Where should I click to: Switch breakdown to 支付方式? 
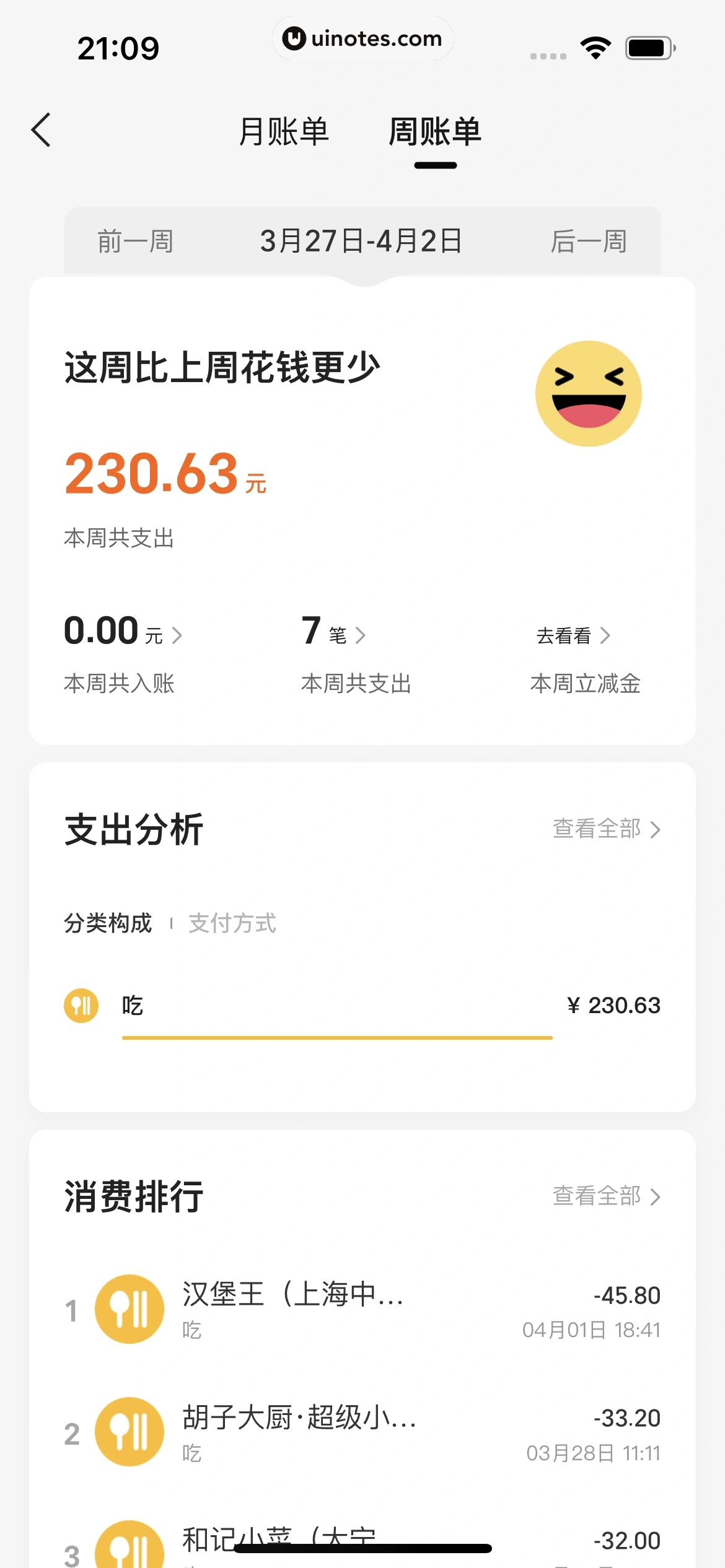click(x=232, y=923)
